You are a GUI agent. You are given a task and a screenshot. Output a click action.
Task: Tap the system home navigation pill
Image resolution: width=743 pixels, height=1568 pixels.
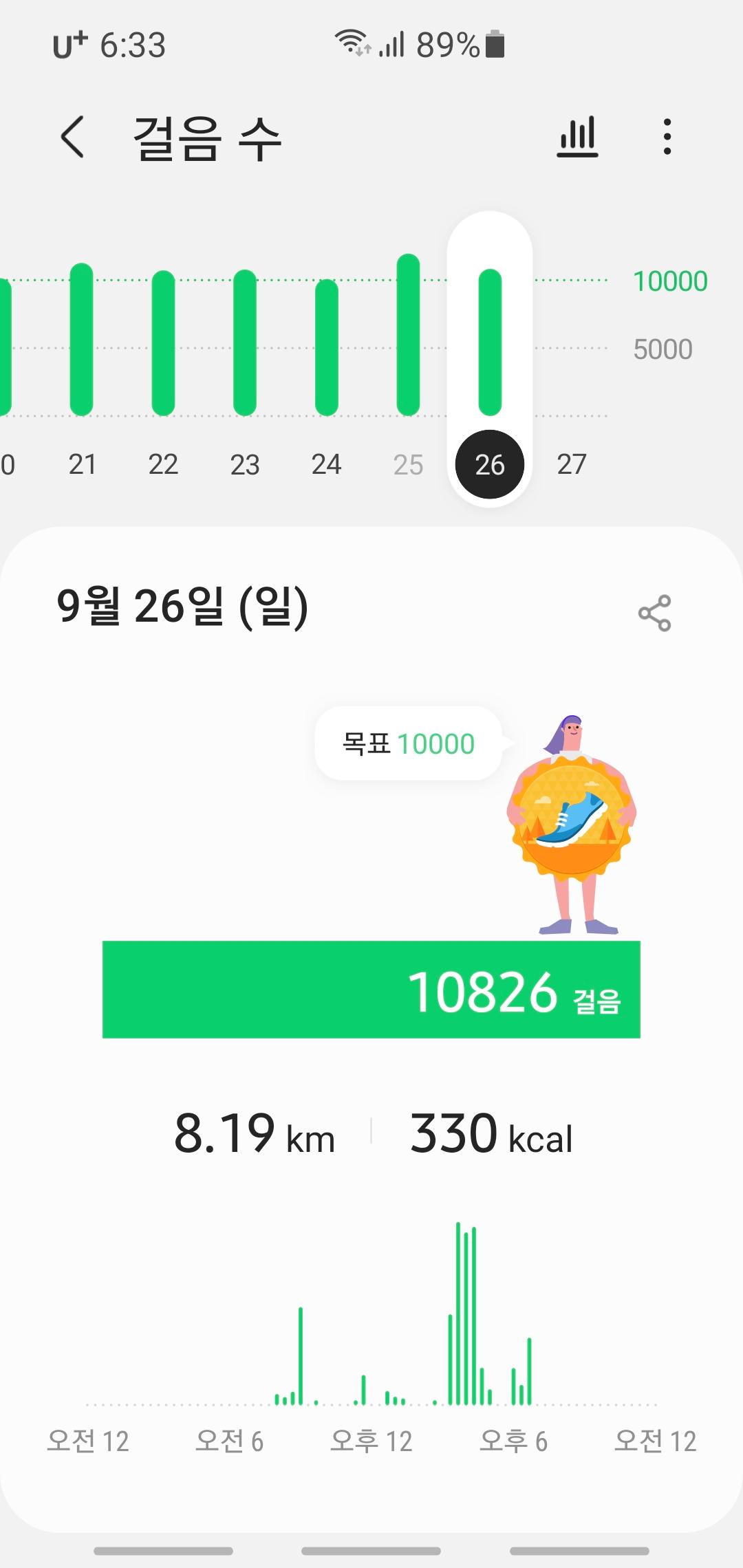click(371, 1551)
